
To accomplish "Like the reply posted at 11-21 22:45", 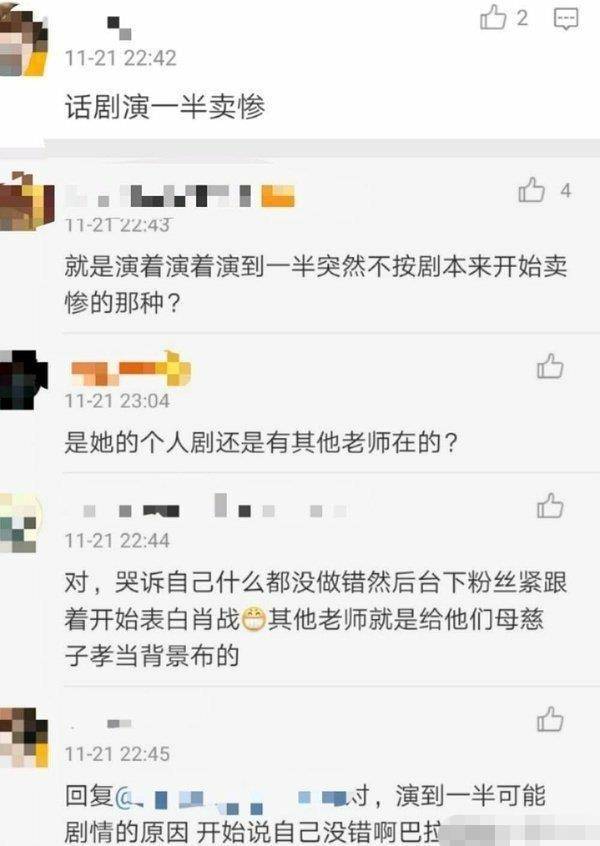I will (550, 718).
